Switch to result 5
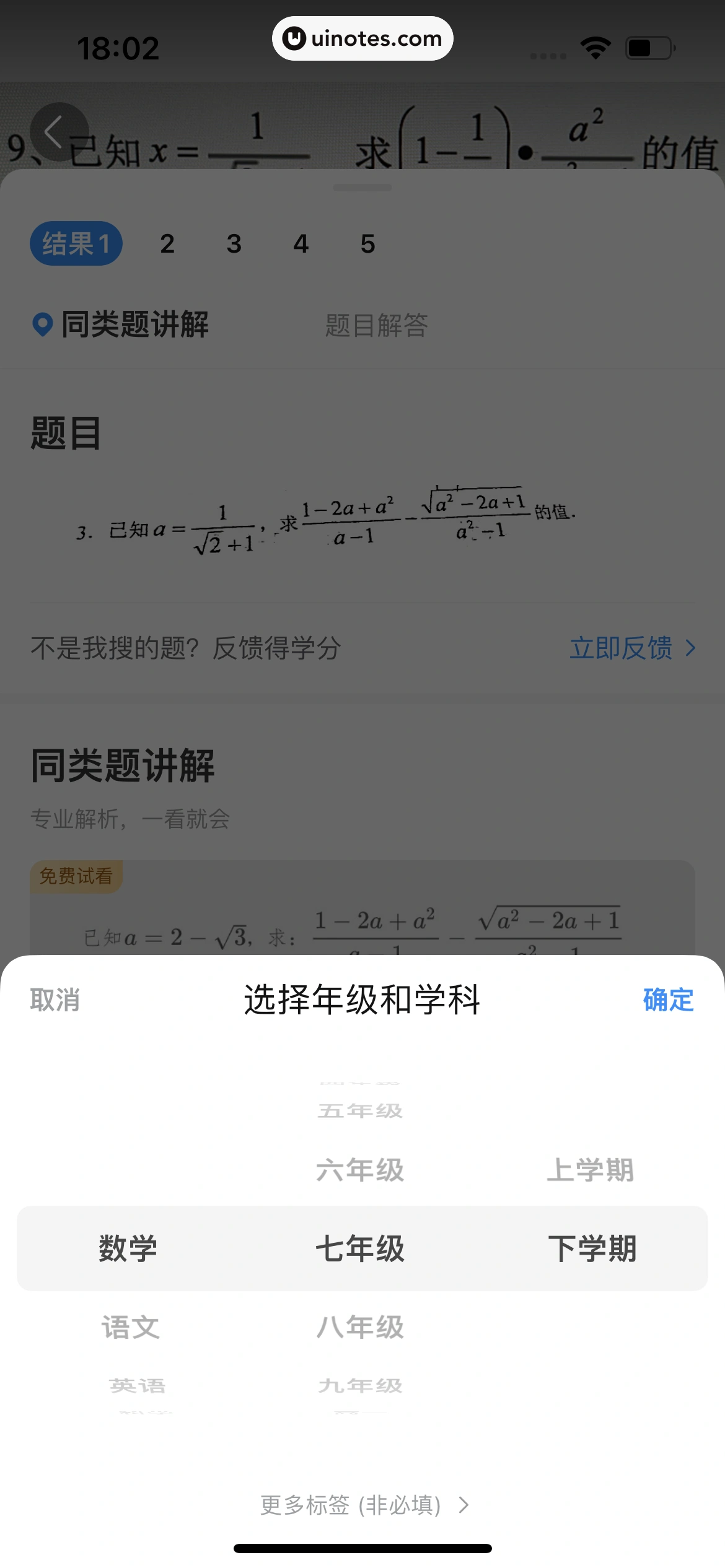Viewport: 725px width, 1568px height. coord(368,244)
